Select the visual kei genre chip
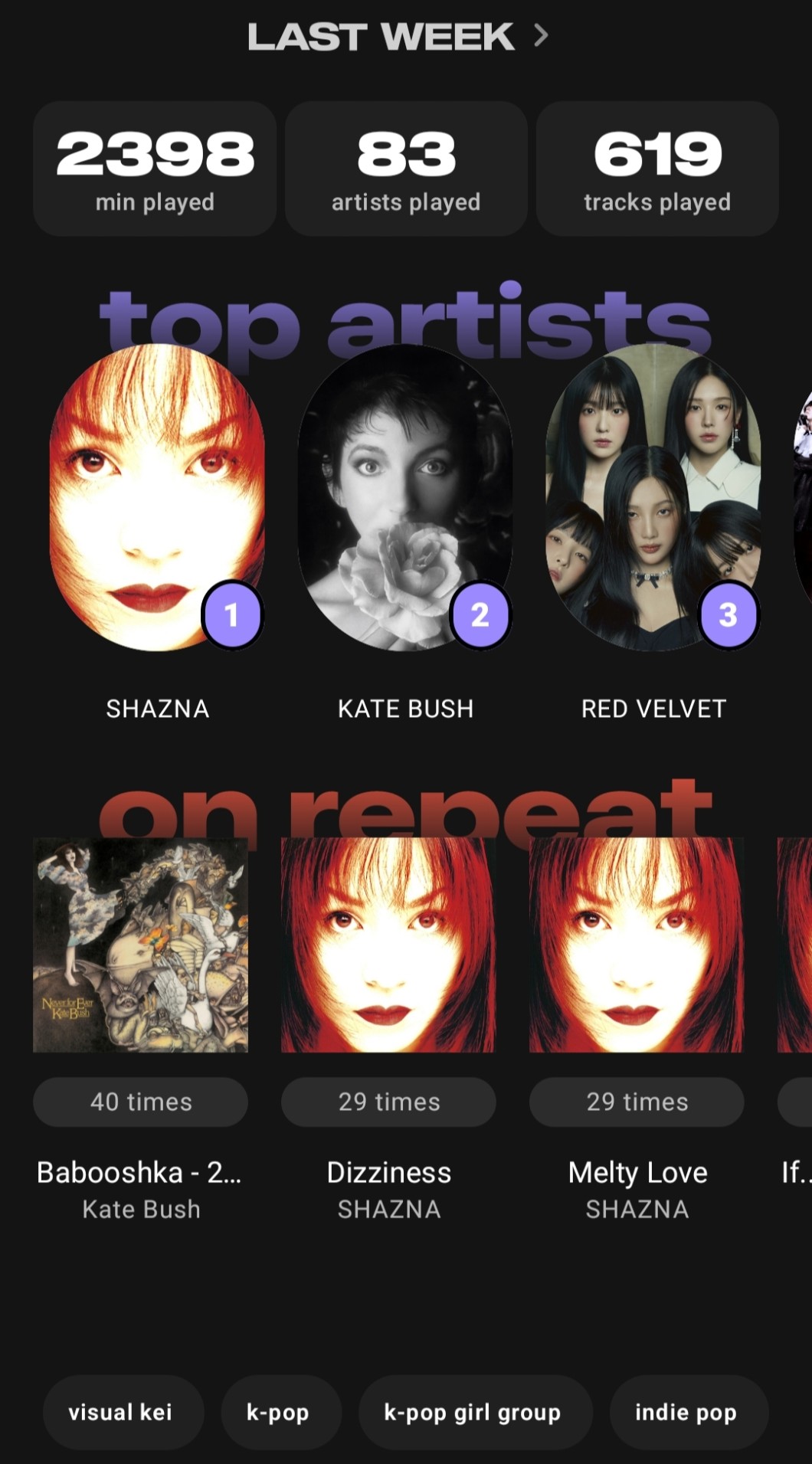Viewport: 812px width, 1464px height. pyautogui.click(x=121, y=1412)
